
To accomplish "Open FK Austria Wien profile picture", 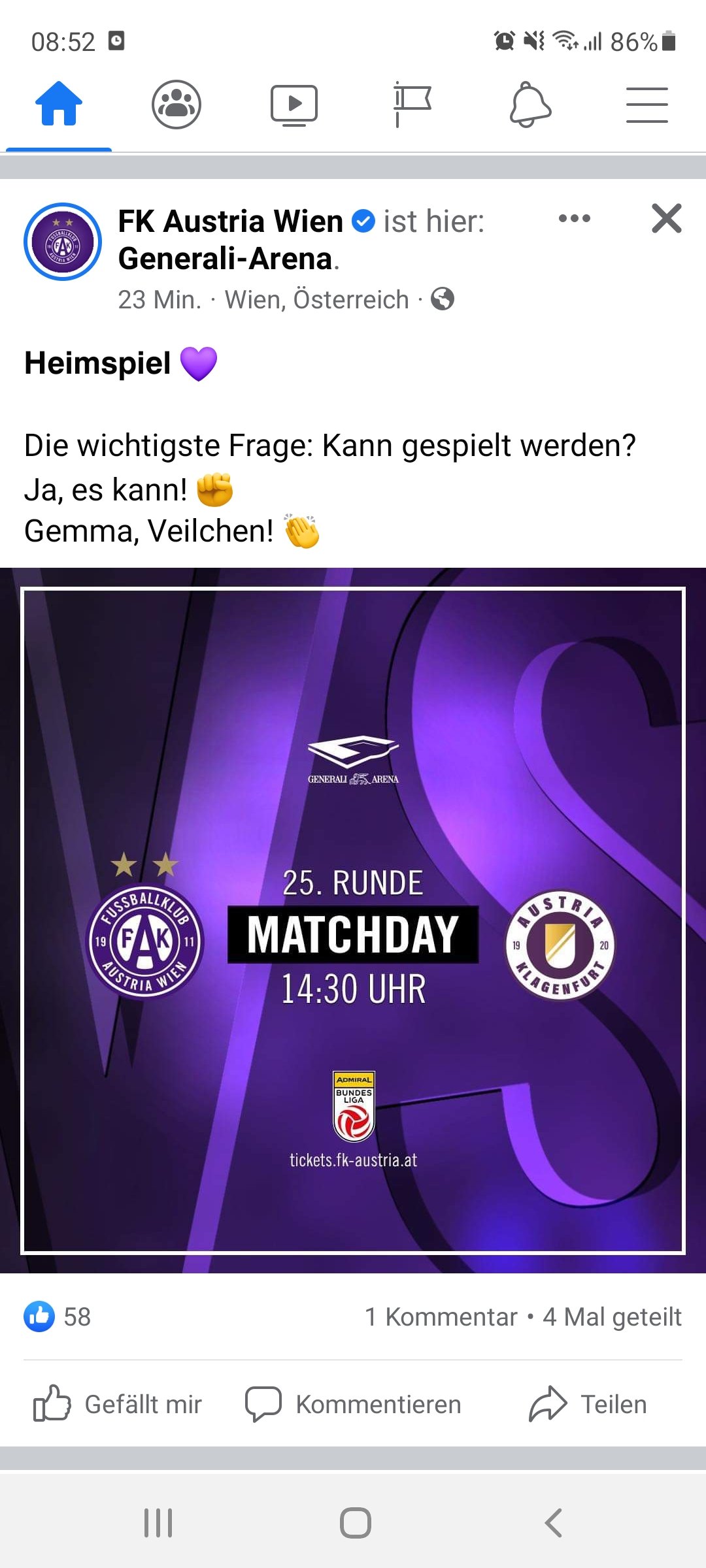I will pyautogui.click(x=63, y=242).
